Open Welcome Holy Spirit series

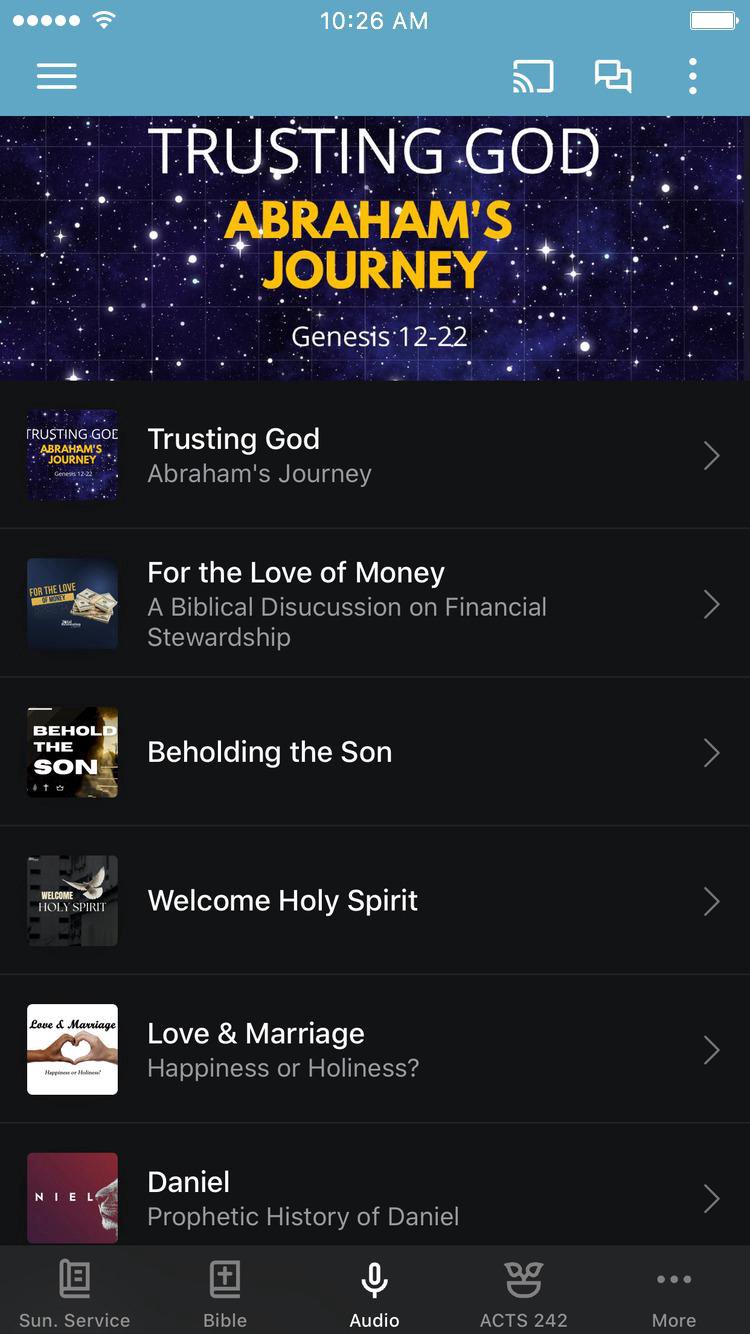point(374,901)
